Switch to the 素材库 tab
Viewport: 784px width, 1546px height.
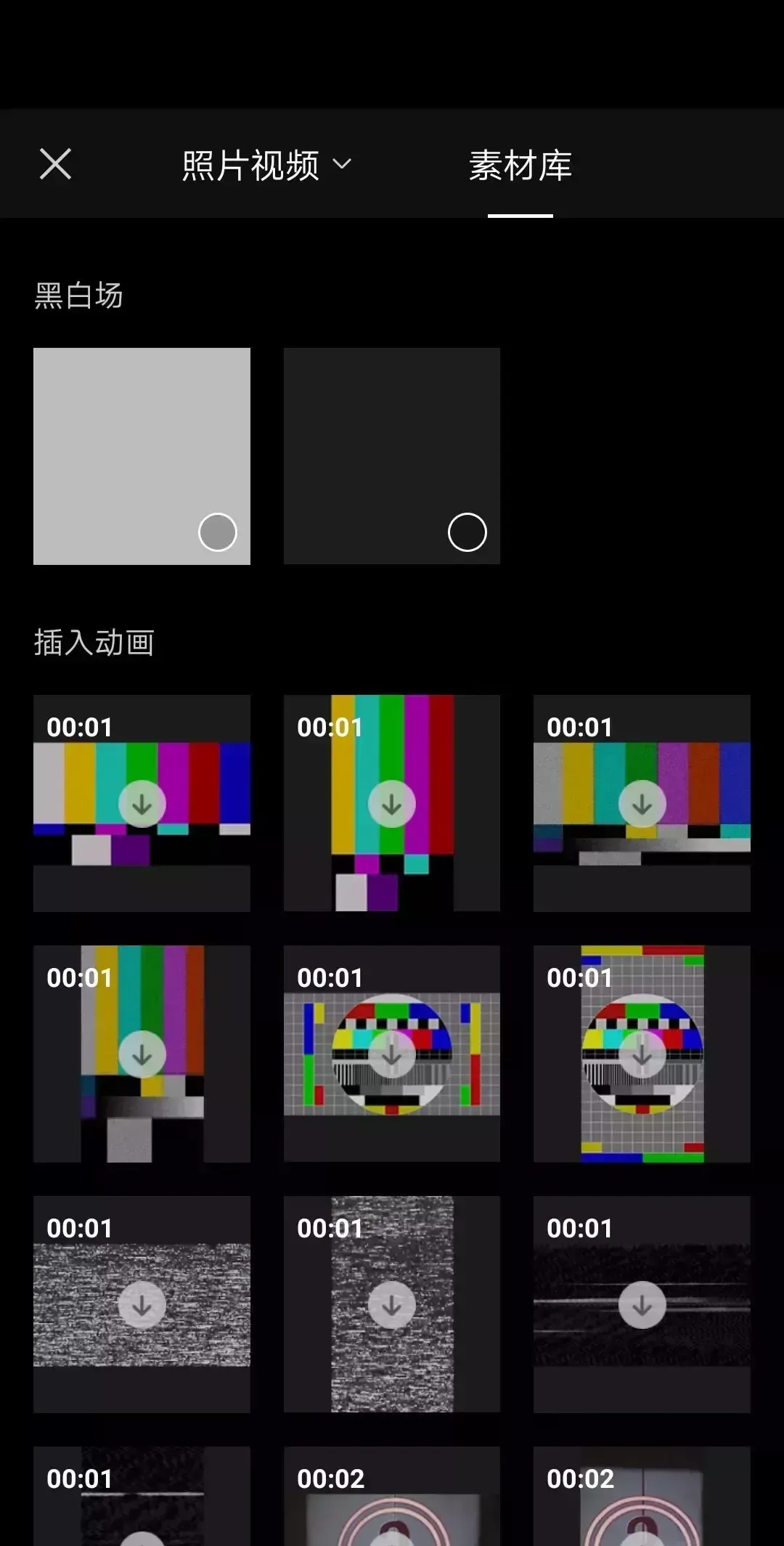tap(520, 166)
